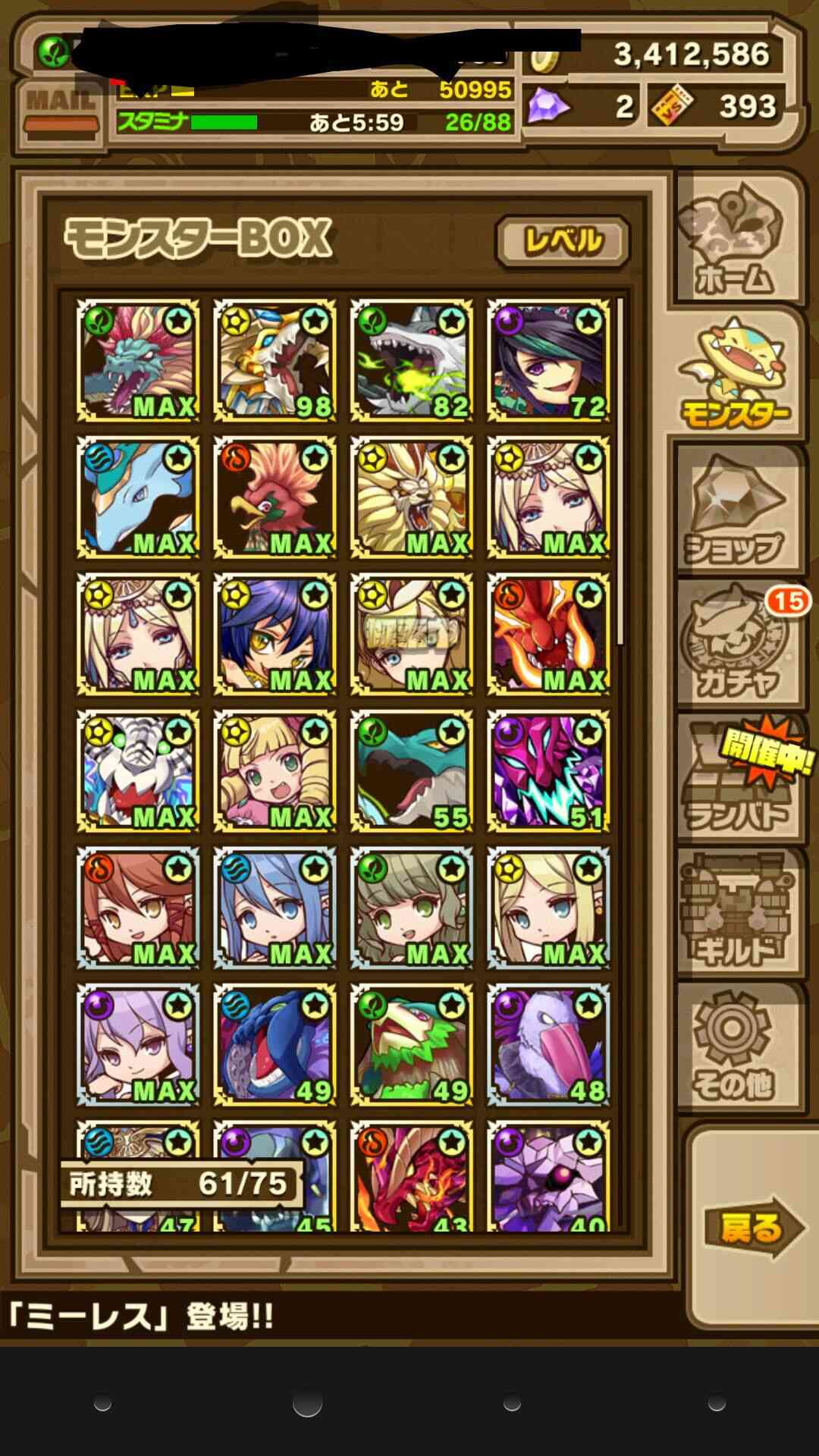Open the MAX golden lion monster
819x1456 pixels.
(x=412, y=497)
